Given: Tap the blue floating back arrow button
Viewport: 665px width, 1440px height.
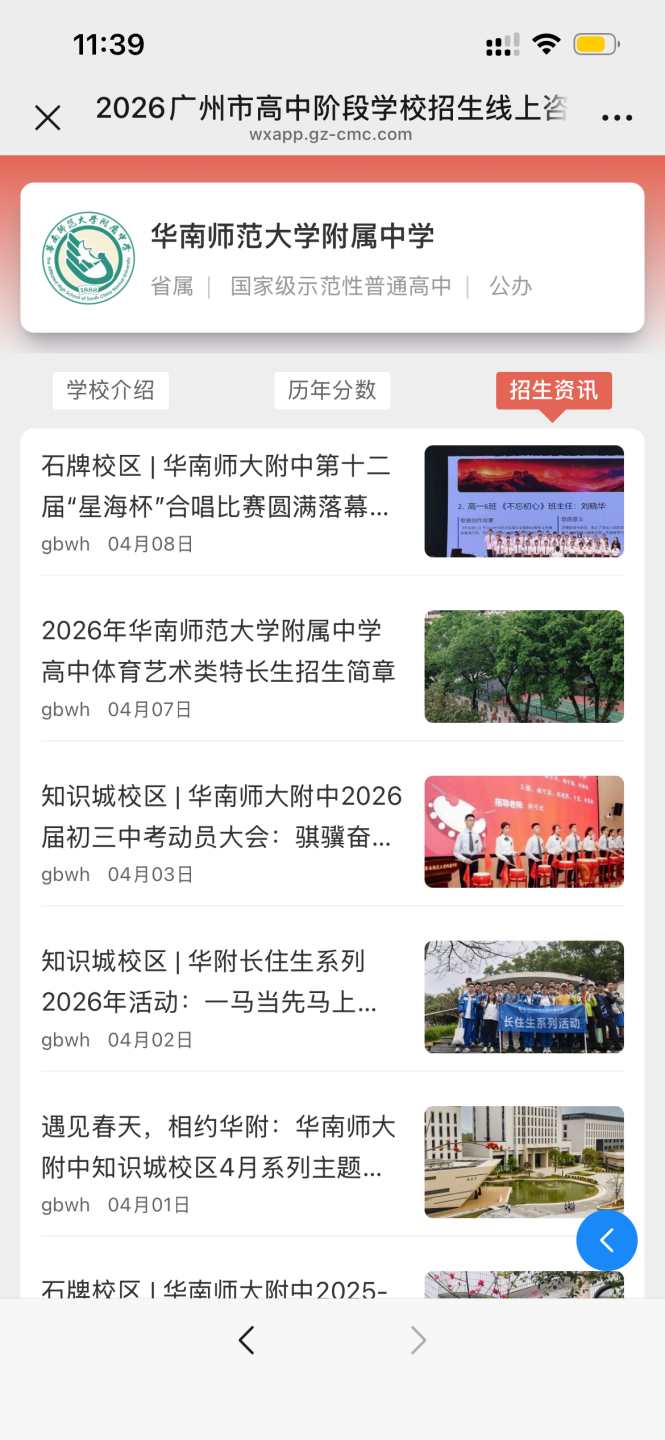Looking at the screenshot, I should pyautogui.click(x=606, y=1241).
